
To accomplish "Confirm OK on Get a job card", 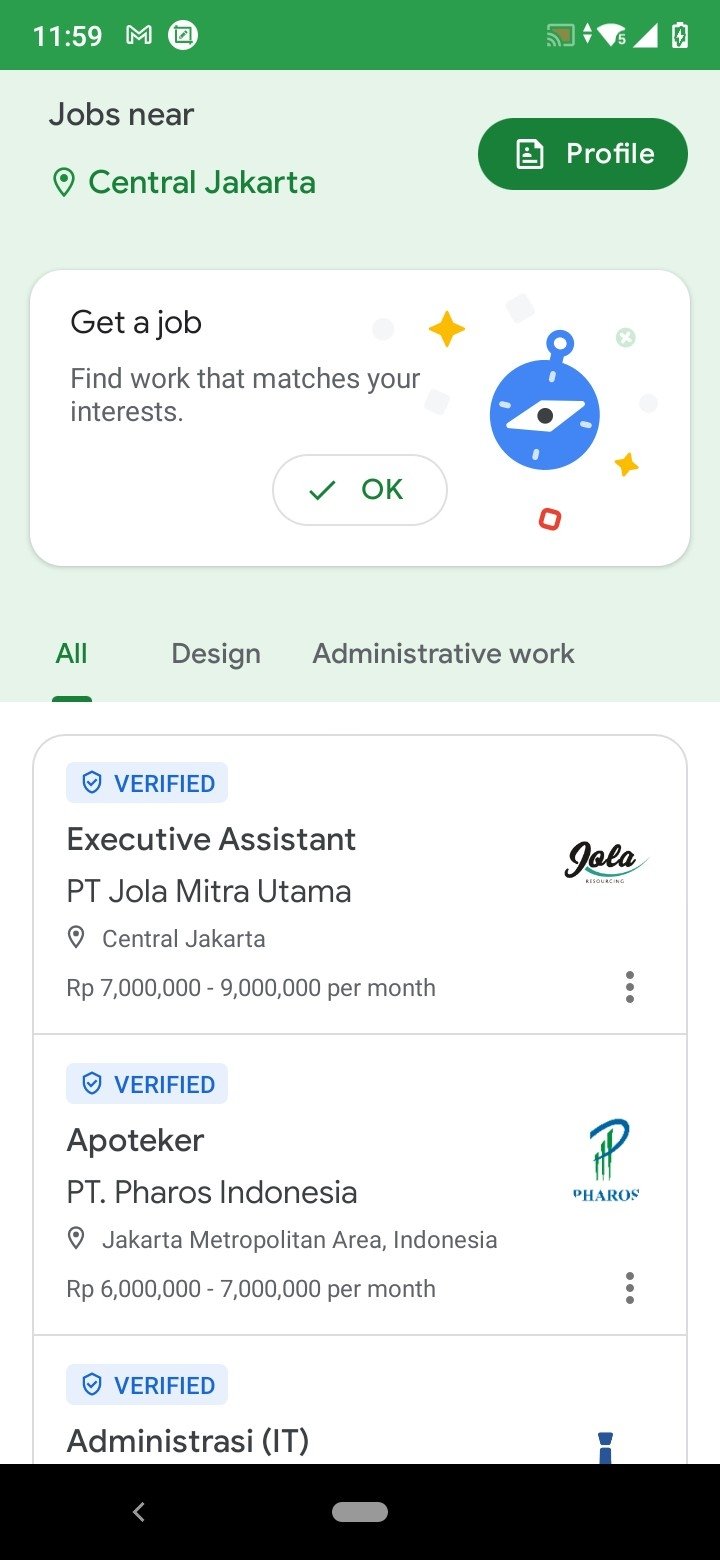I will [x=360, y=490].
